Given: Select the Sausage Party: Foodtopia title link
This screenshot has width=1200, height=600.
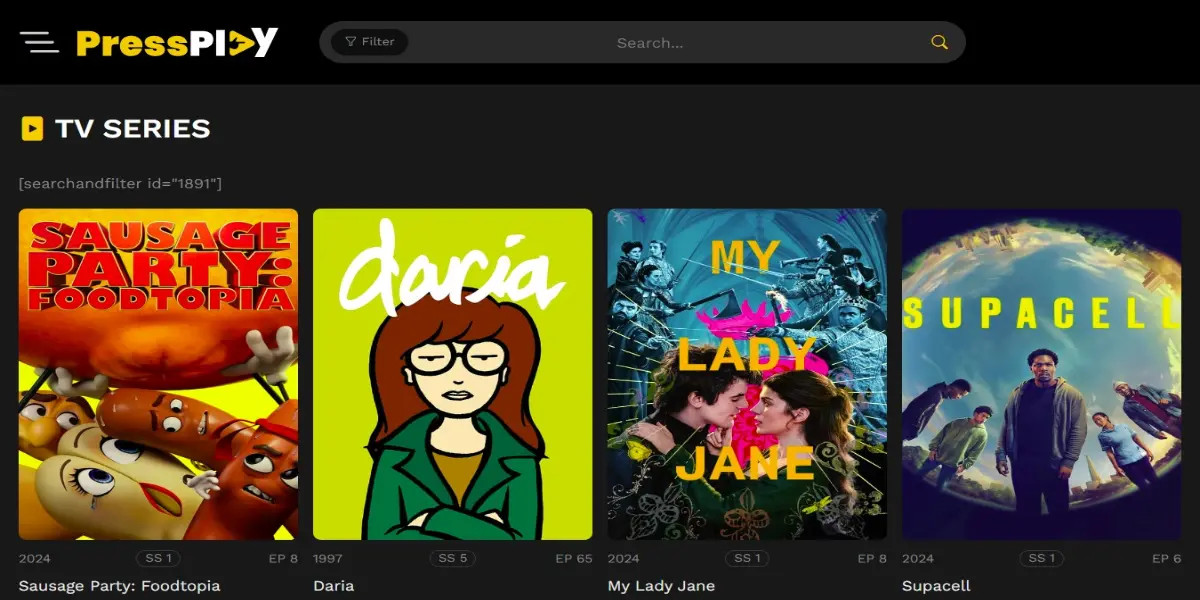Looking at the screenshot, I should [x=119, y=586].
